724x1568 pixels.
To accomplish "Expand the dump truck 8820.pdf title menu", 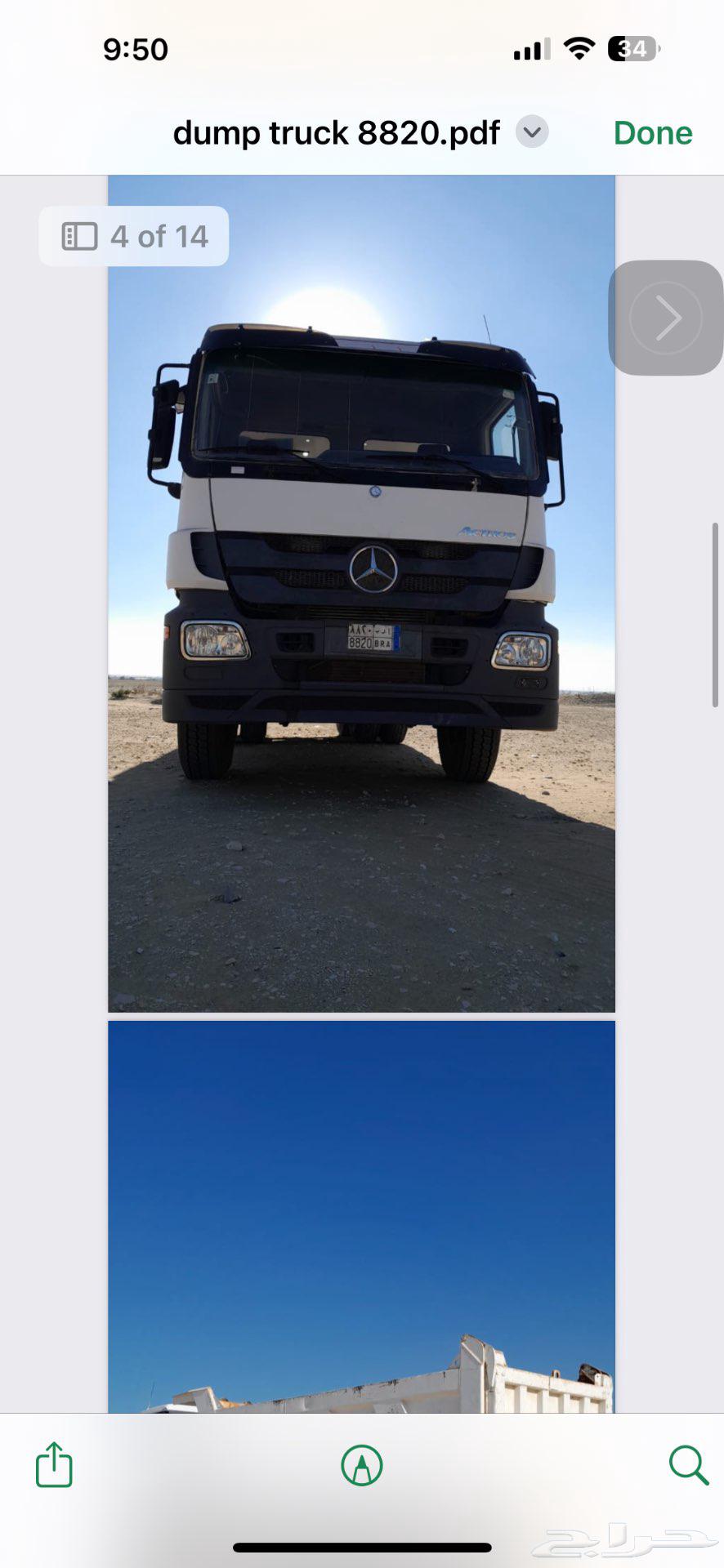I will [x=532, y=132].
